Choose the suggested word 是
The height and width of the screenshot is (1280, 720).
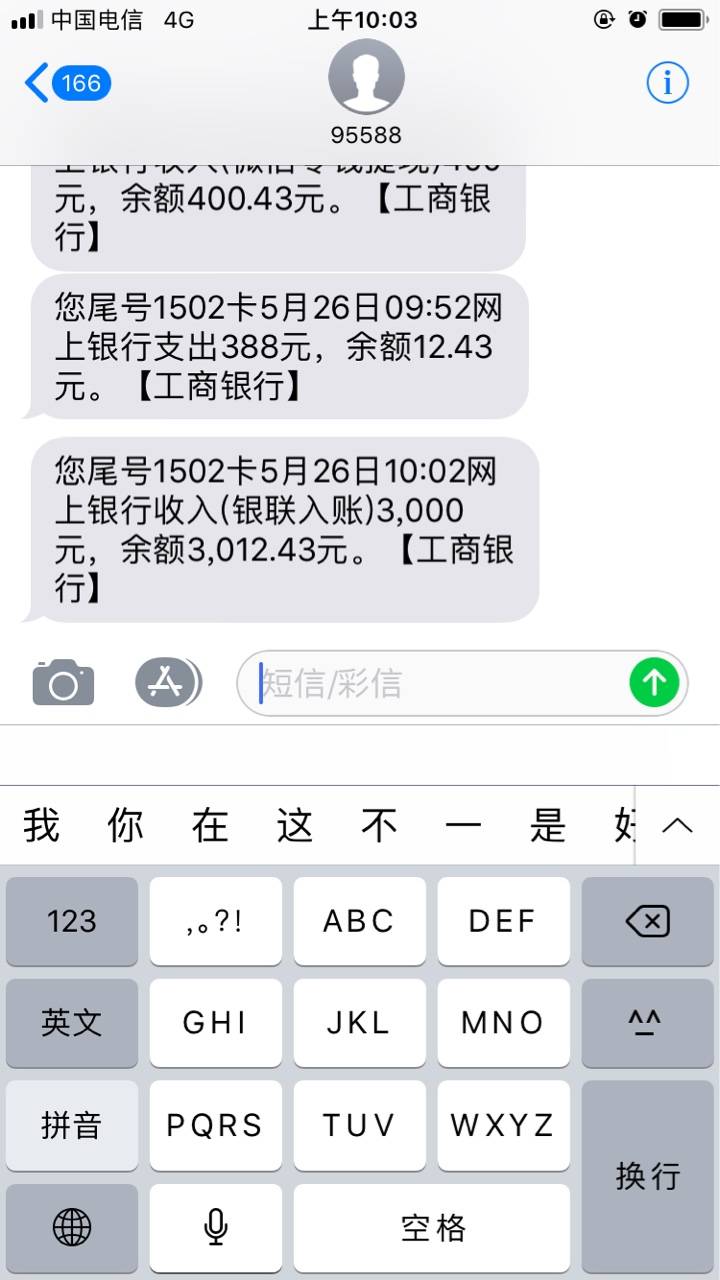click(x=548, y=826)
